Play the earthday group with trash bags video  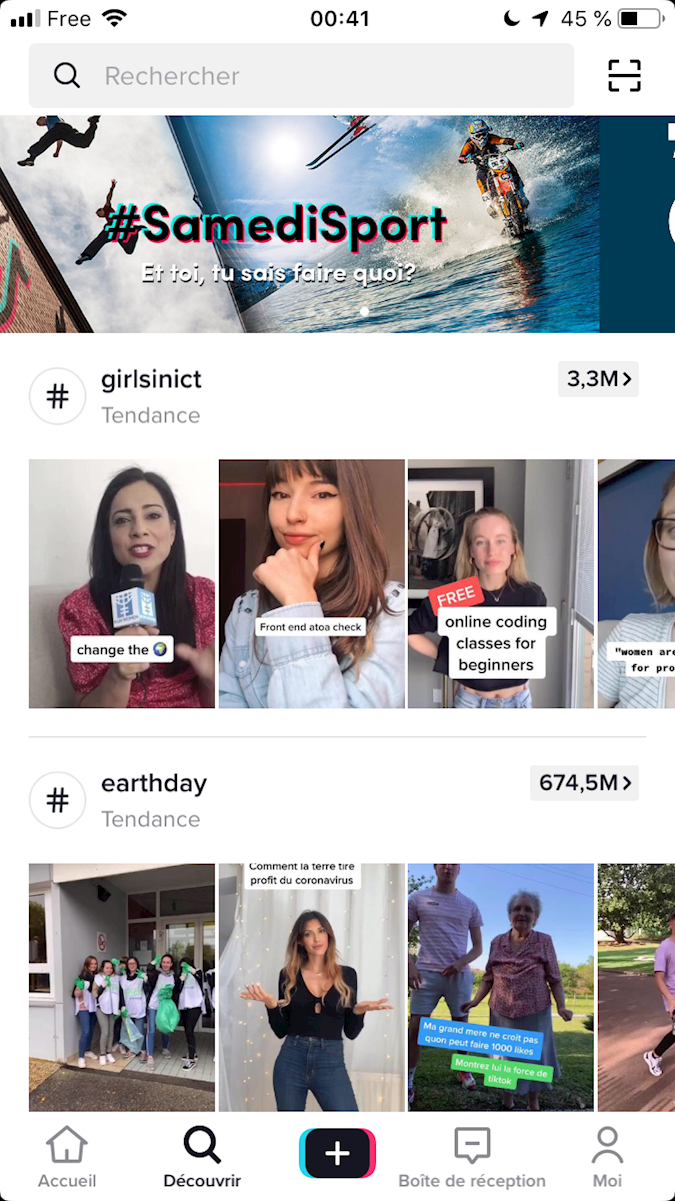pyautogui.click(x=122, y=987)
